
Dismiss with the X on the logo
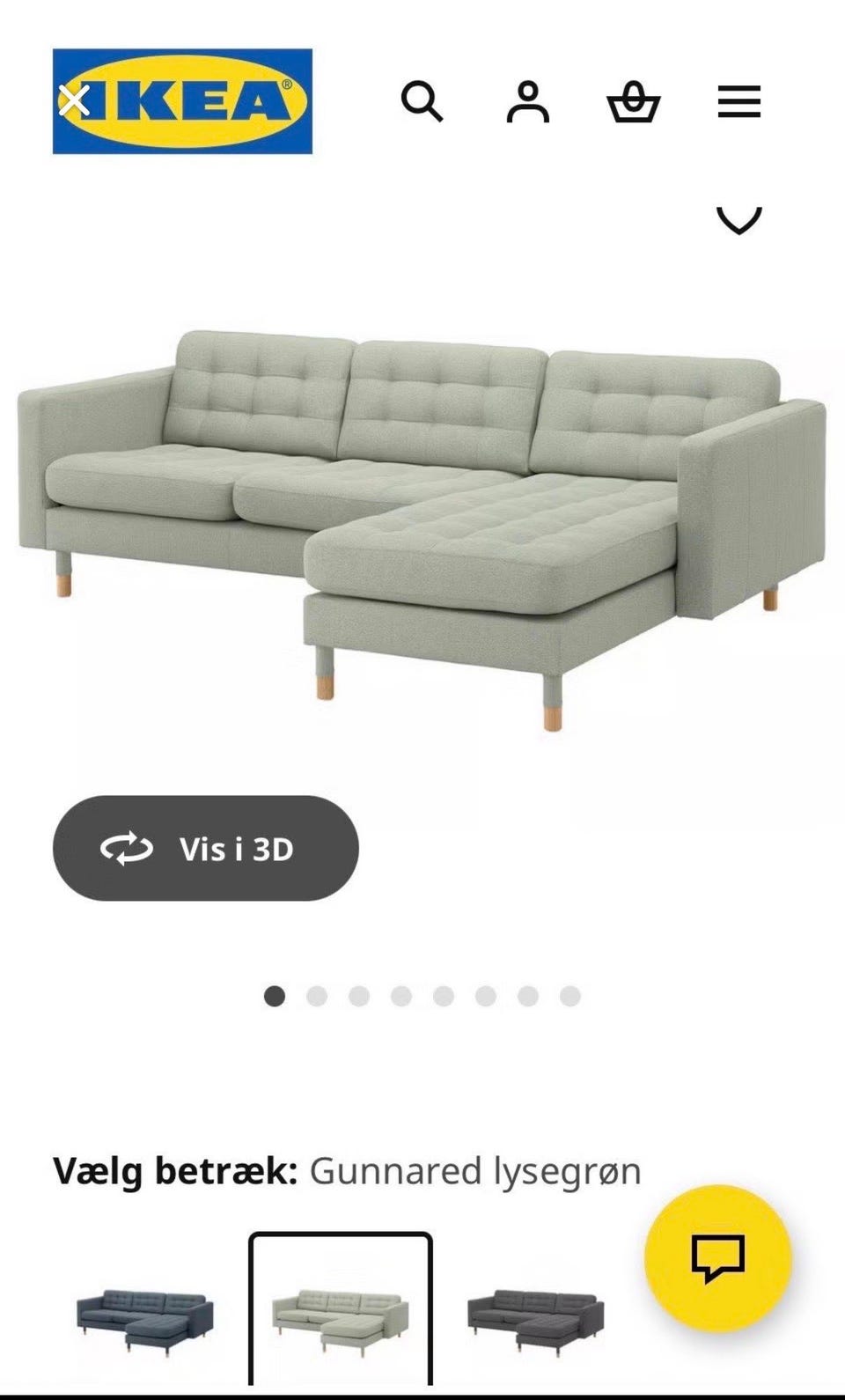[74, 101]
